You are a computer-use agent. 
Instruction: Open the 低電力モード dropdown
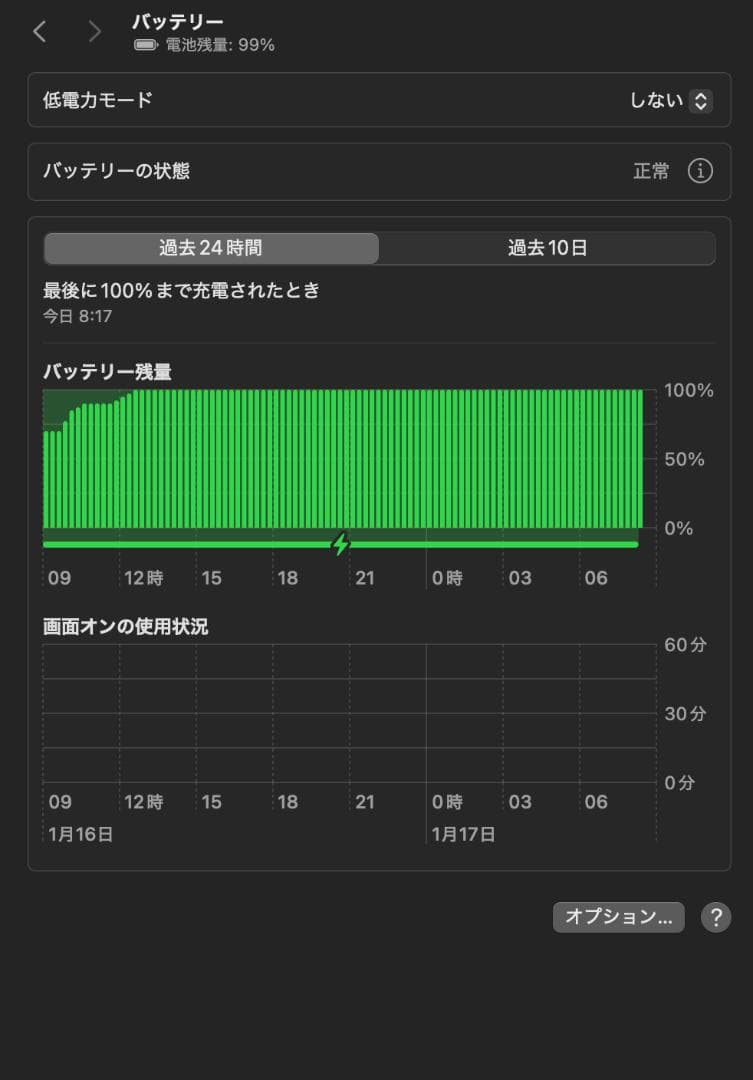(x=671, y=100)
